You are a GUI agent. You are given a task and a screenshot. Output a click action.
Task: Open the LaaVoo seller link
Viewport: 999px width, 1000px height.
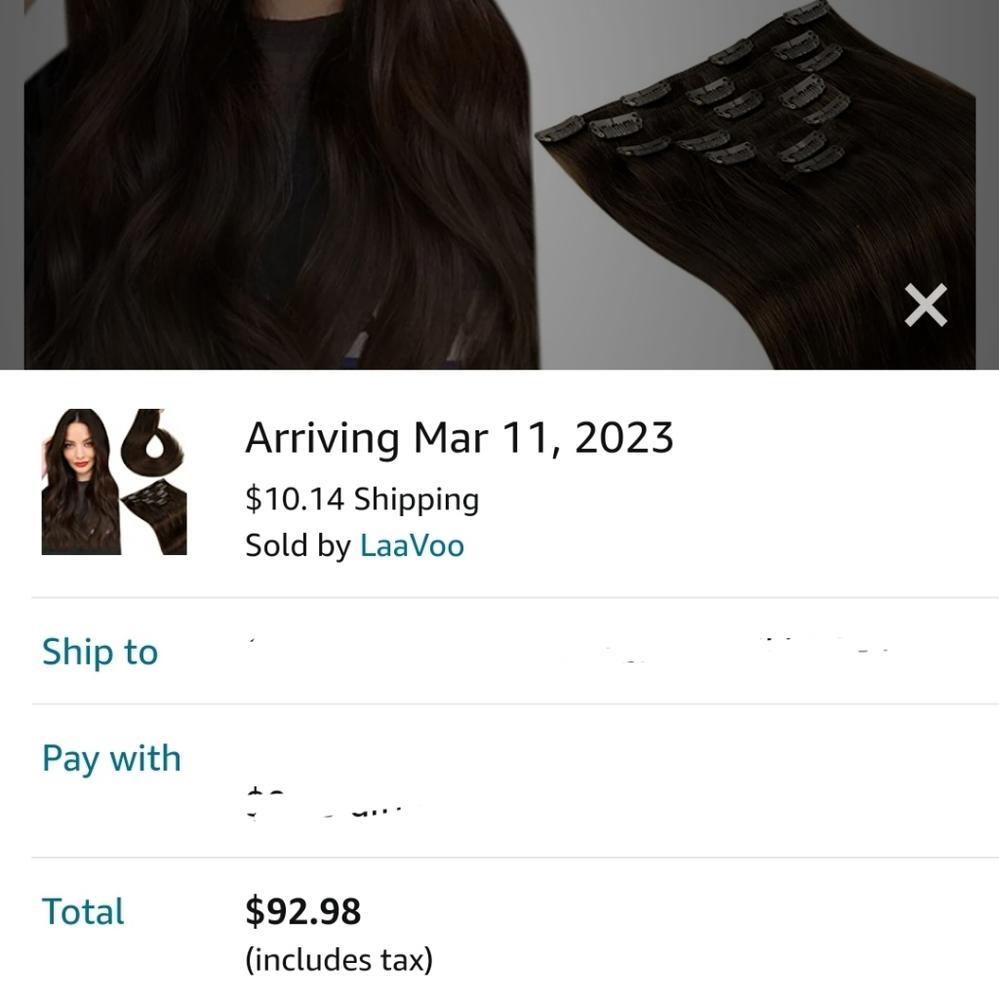pyautogui.click(x=411, y=546)
